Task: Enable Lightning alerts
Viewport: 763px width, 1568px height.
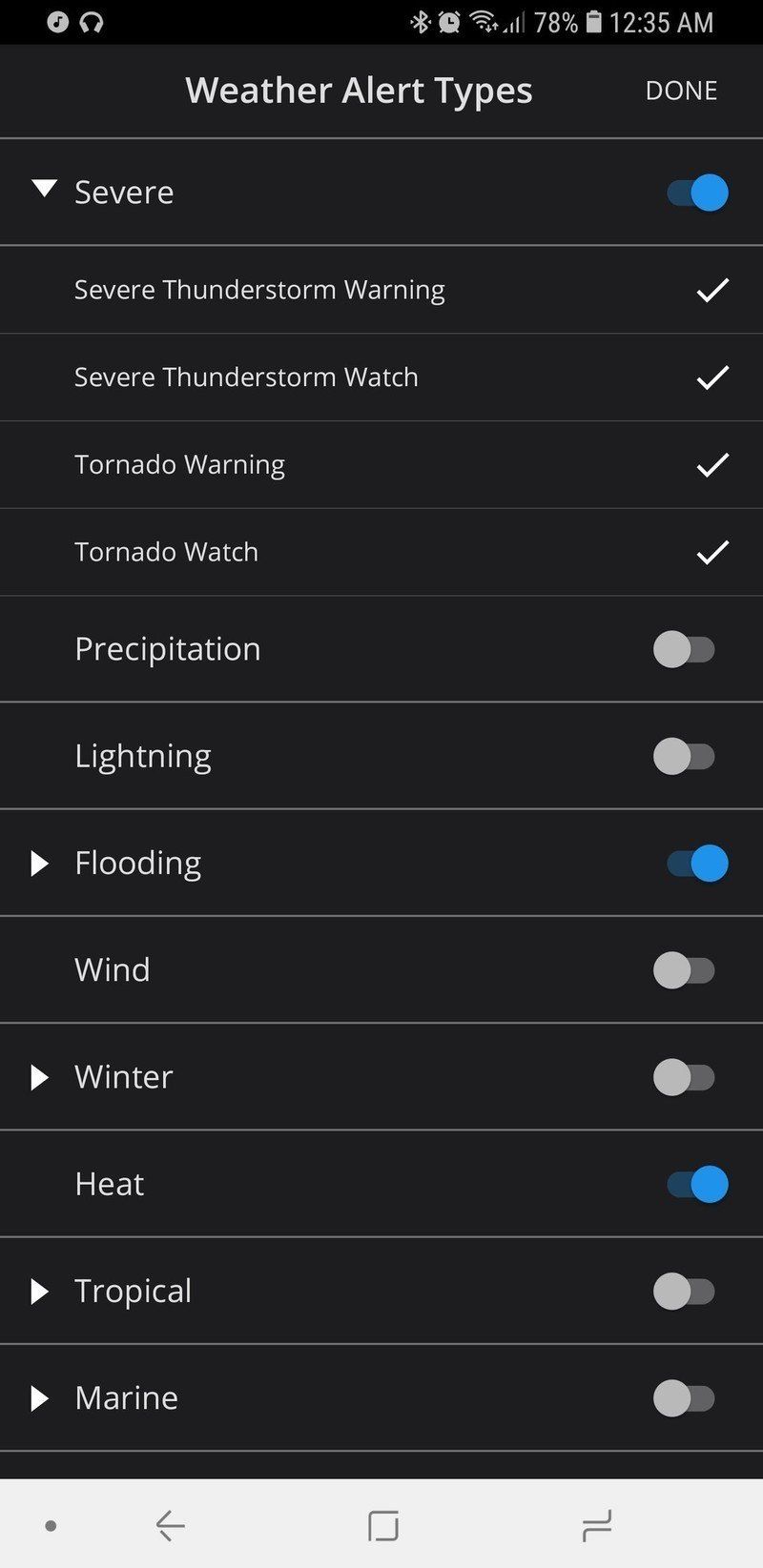Action: [684, 756]
